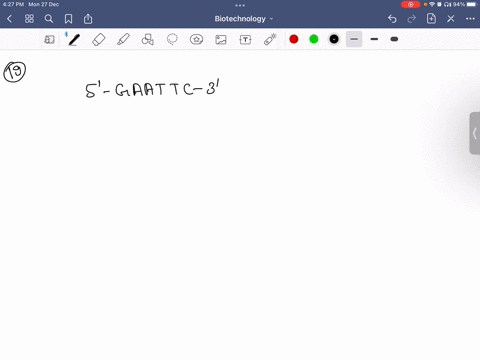480x360 pixels.
Task: Share the Biotechnology notebook
Action: [x=88, y=19]
